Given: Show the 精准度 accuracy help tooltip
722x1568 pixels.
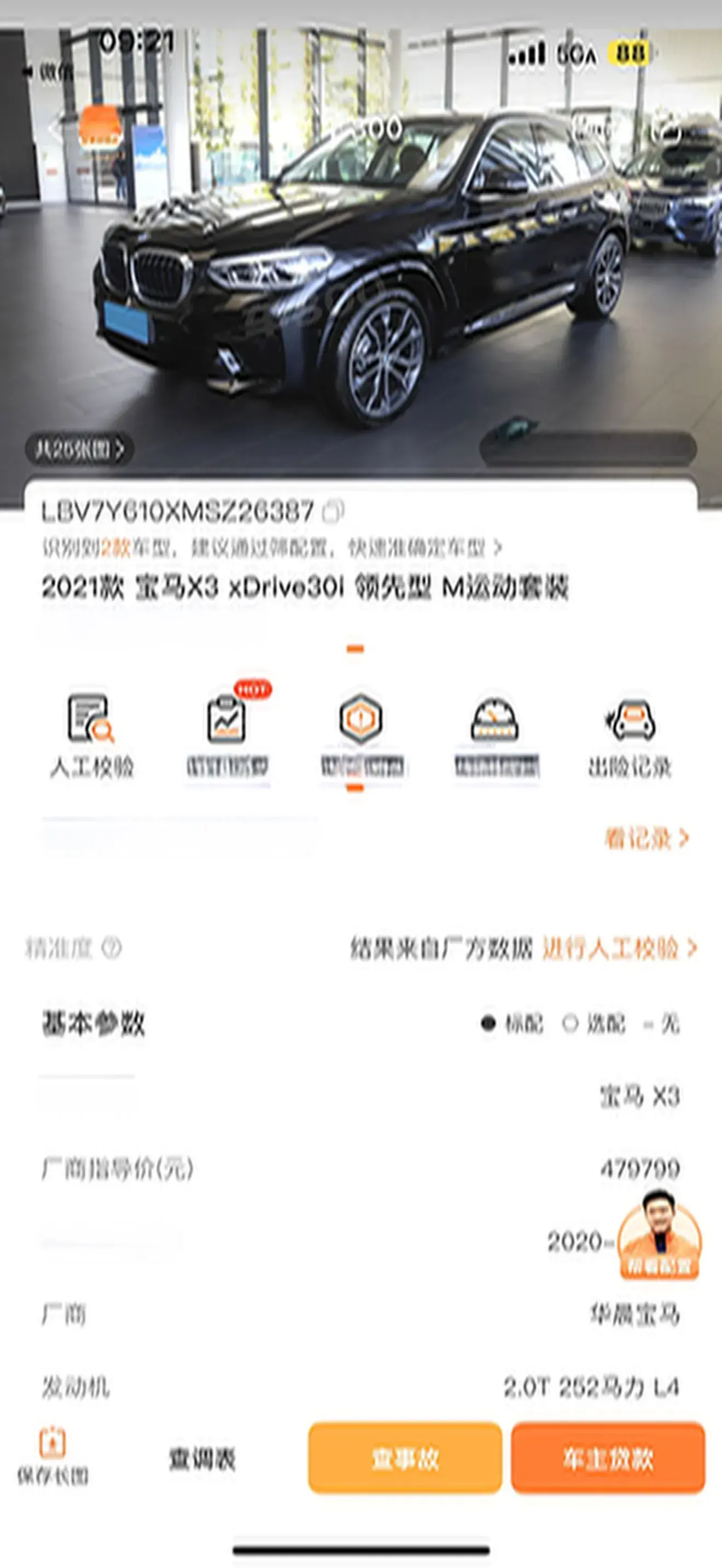Looking at the screenshot, I should [x=112, y=947].
